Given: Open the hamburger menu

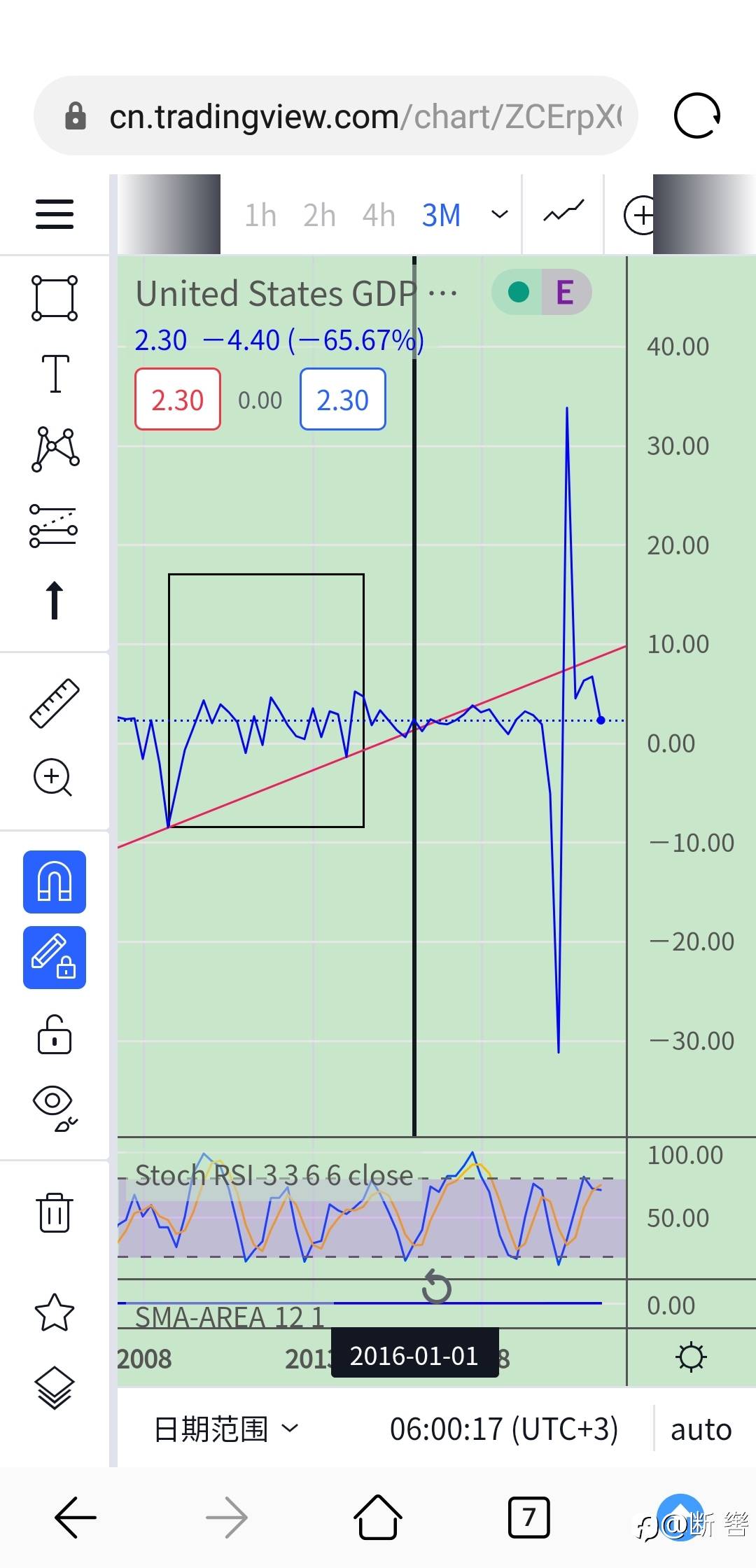Looking at the screenshot, I should (x=55, y=214).
